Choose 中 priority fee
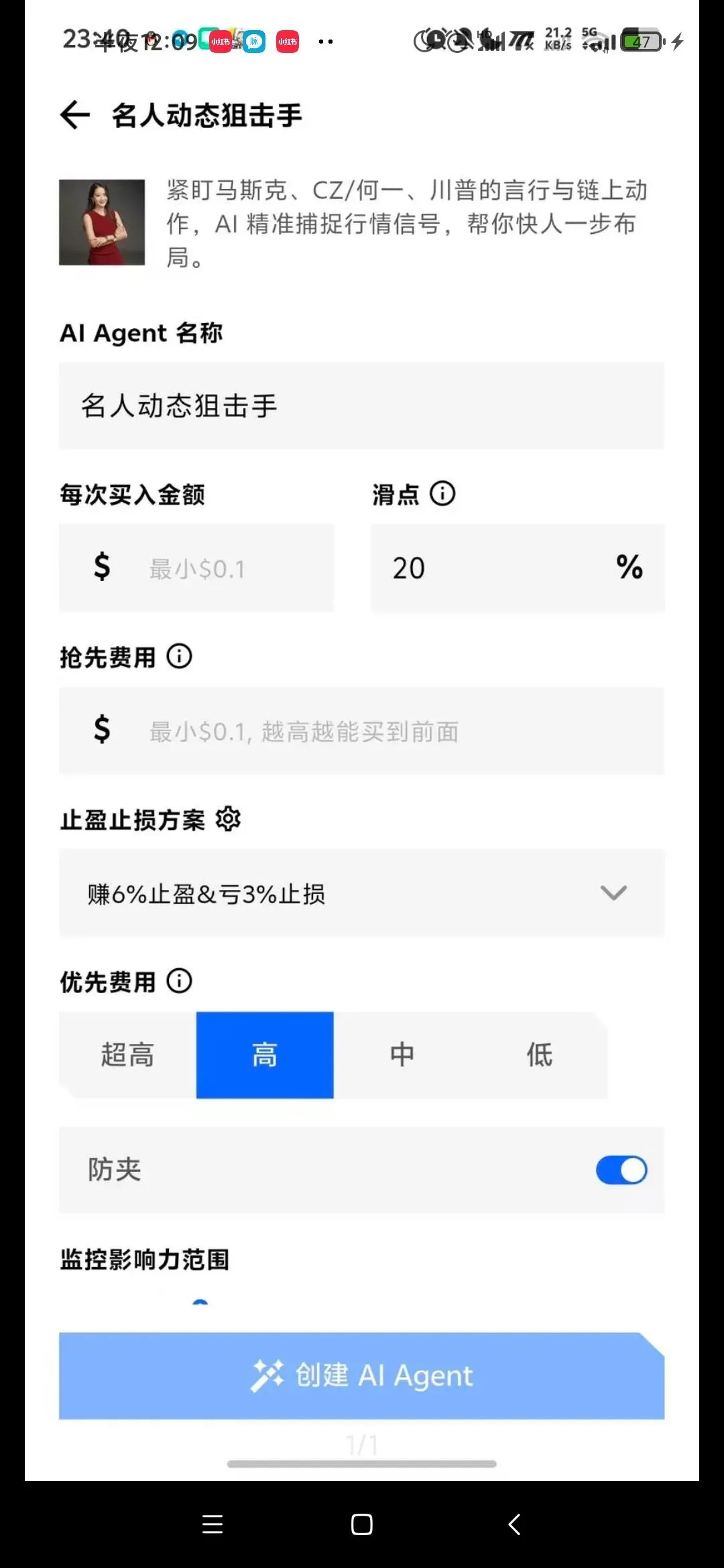The image size is (724, 1568). [402, 1055]
